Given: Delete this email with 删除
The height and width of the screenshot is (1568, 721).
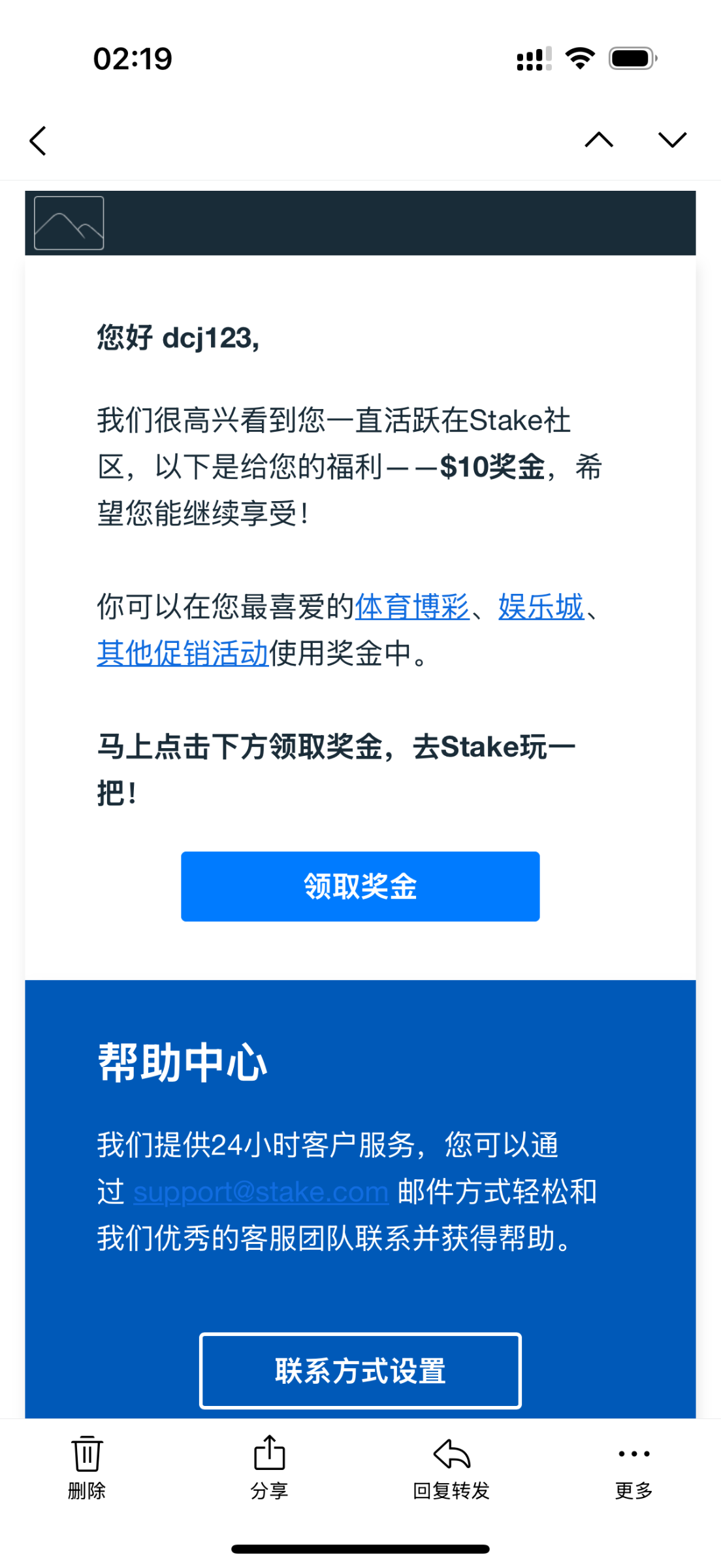Looking at the screenshot, I should point(87,1466).
